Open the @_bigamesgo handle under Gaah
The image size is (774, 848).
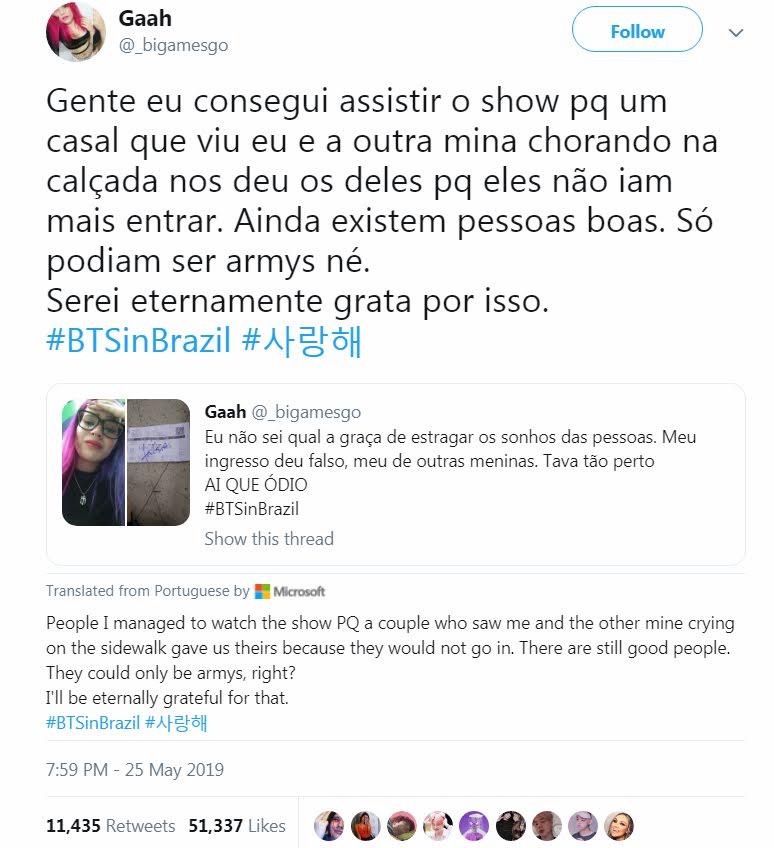[174, 45]
